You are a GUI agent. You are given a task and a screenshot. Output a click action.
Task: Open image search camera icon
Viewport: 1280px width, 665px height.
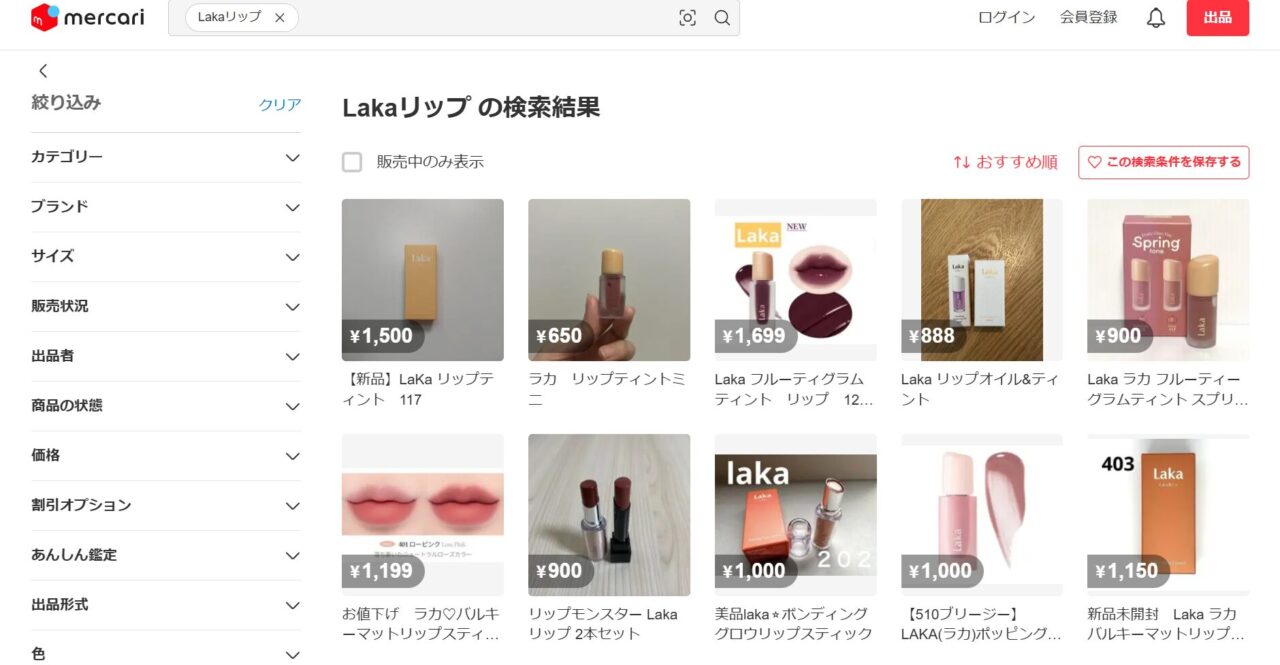[687, 18]
